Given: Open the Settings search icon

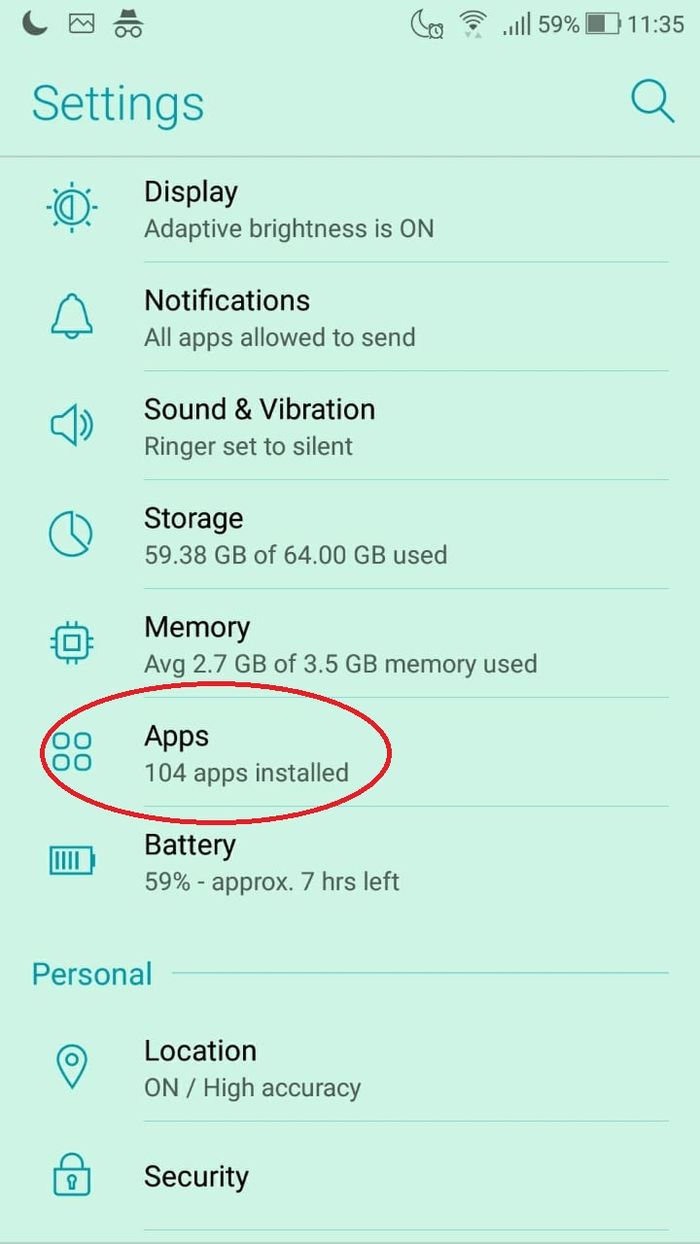Looking at the screenshot, I should (x=652, y=102).
